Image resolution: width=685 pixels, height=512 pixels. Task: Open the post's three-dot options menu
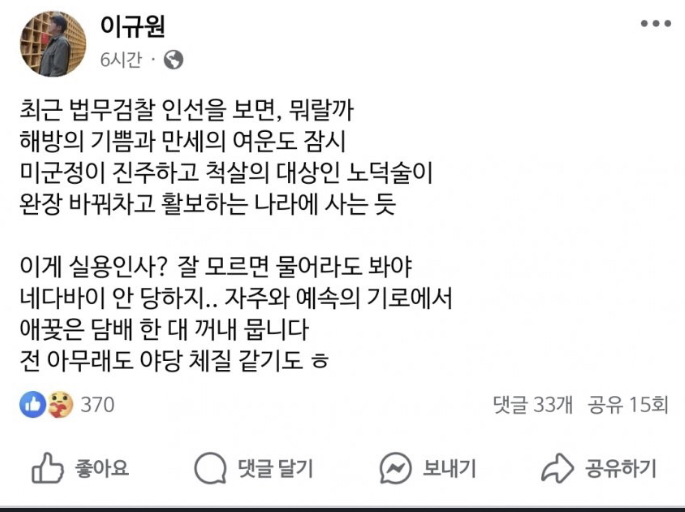point(655,25)
